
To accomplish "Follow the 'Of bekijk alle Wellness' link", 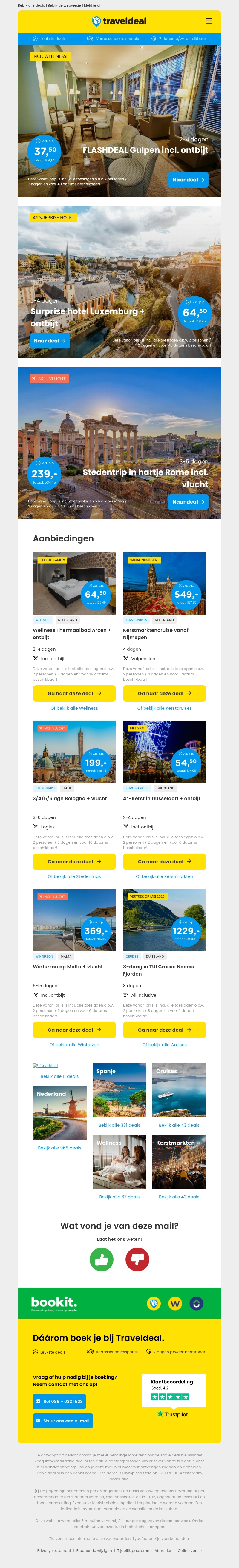I will pyautogui.click(x=74, y=709).
